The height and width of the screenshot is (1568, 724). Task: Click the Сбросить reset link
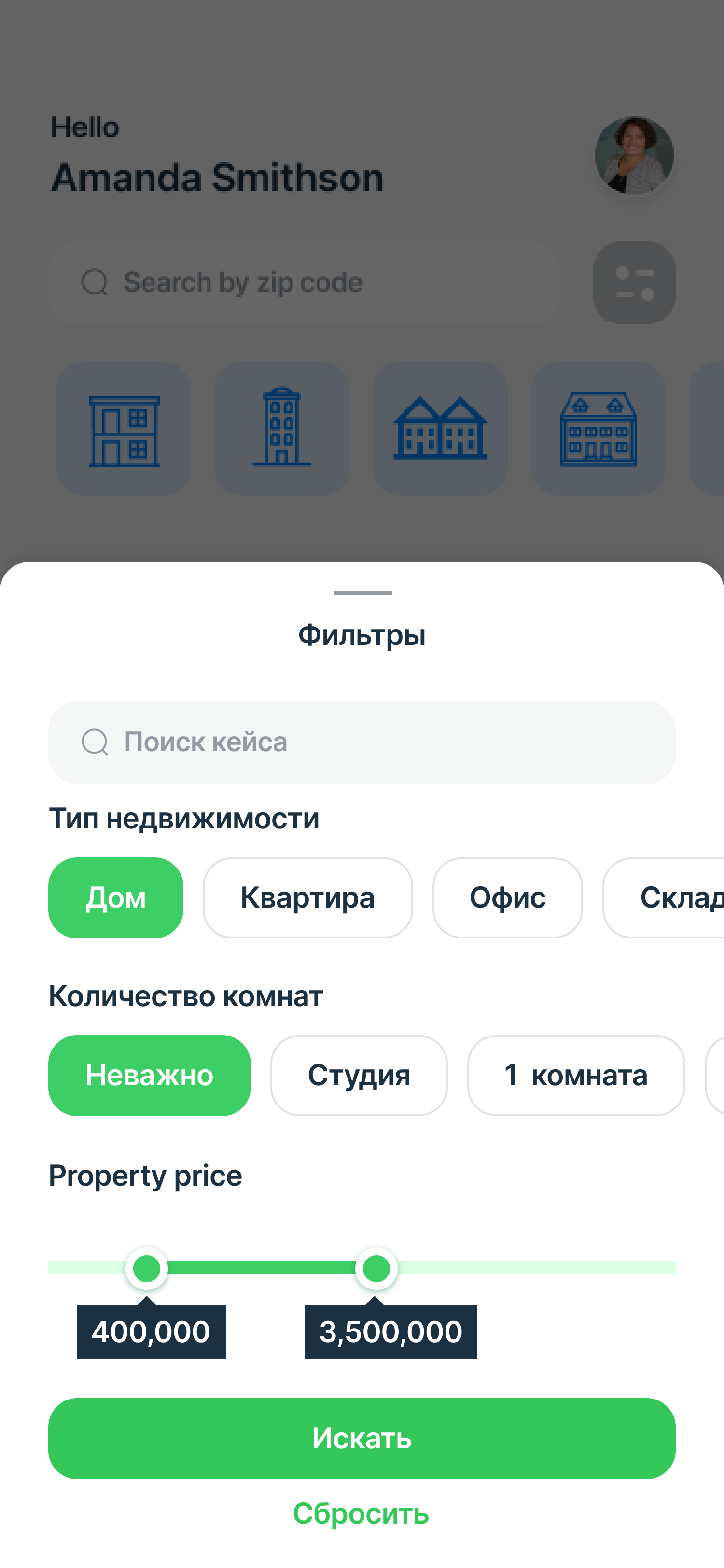pos(362,1515)
